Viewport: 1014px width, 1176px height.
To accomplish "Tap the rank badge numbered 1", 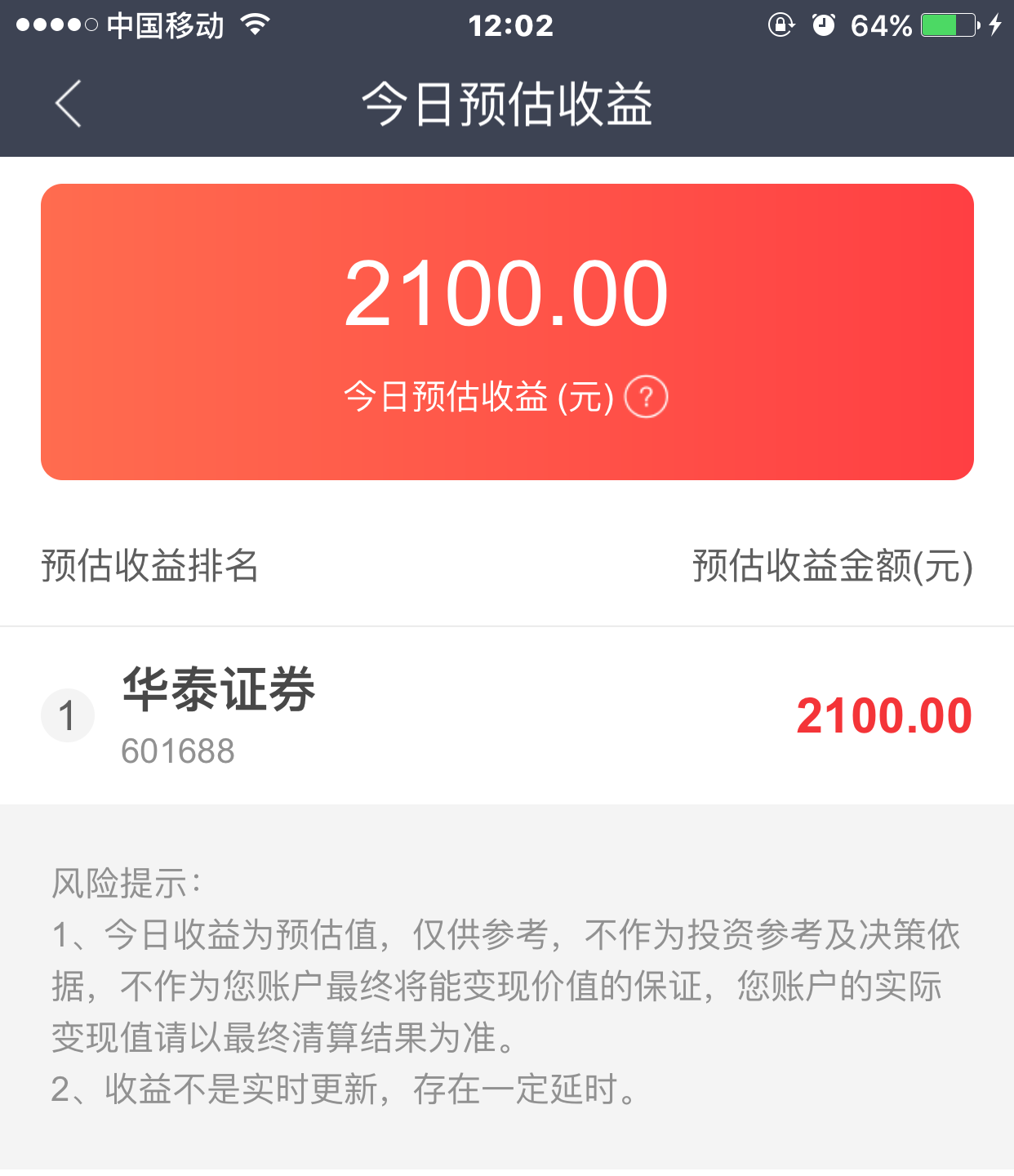I will (68, 715).
